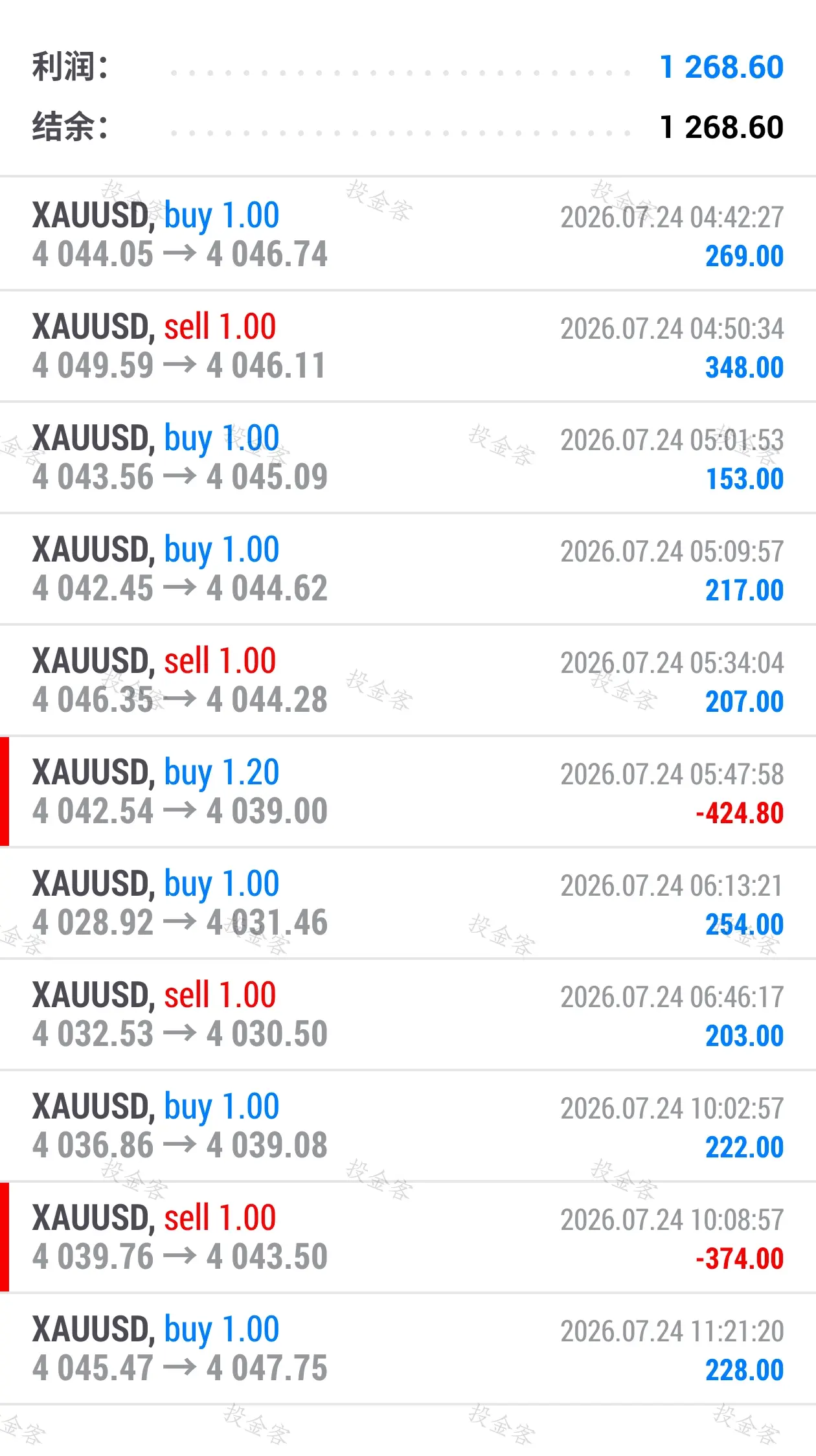Open the sell trade with 203.00 profit
The height and width of the screenshot is (1456, 816).
click(408, 1014)
